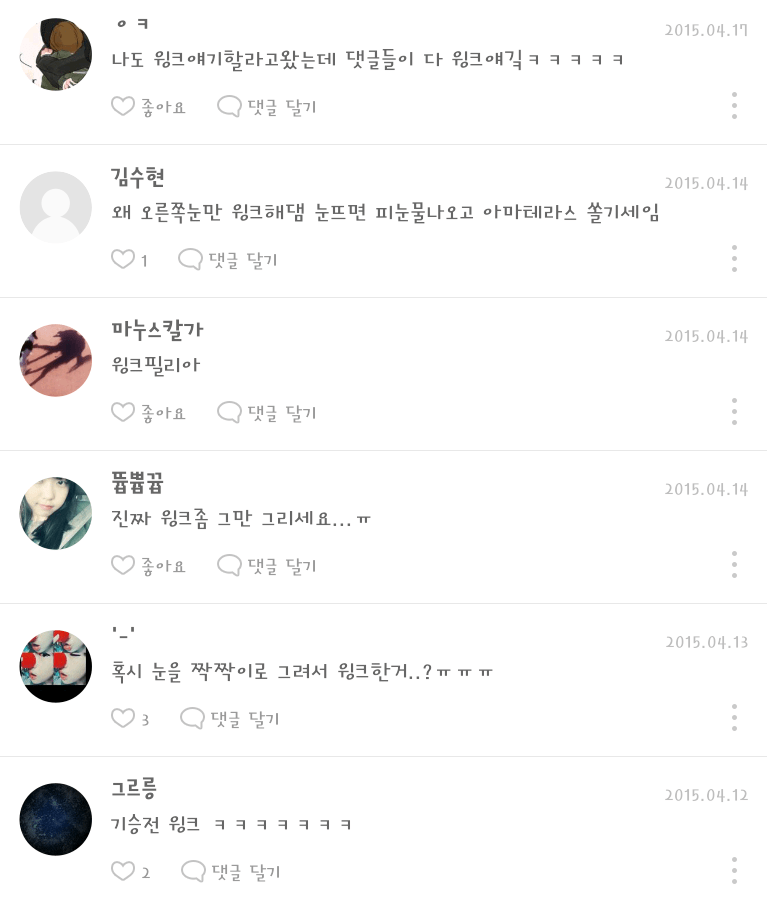The image size is (767, 903).
Task: Tap 댓글 달기 under 마누스칼가's comment
Action: tap(267, 412)
